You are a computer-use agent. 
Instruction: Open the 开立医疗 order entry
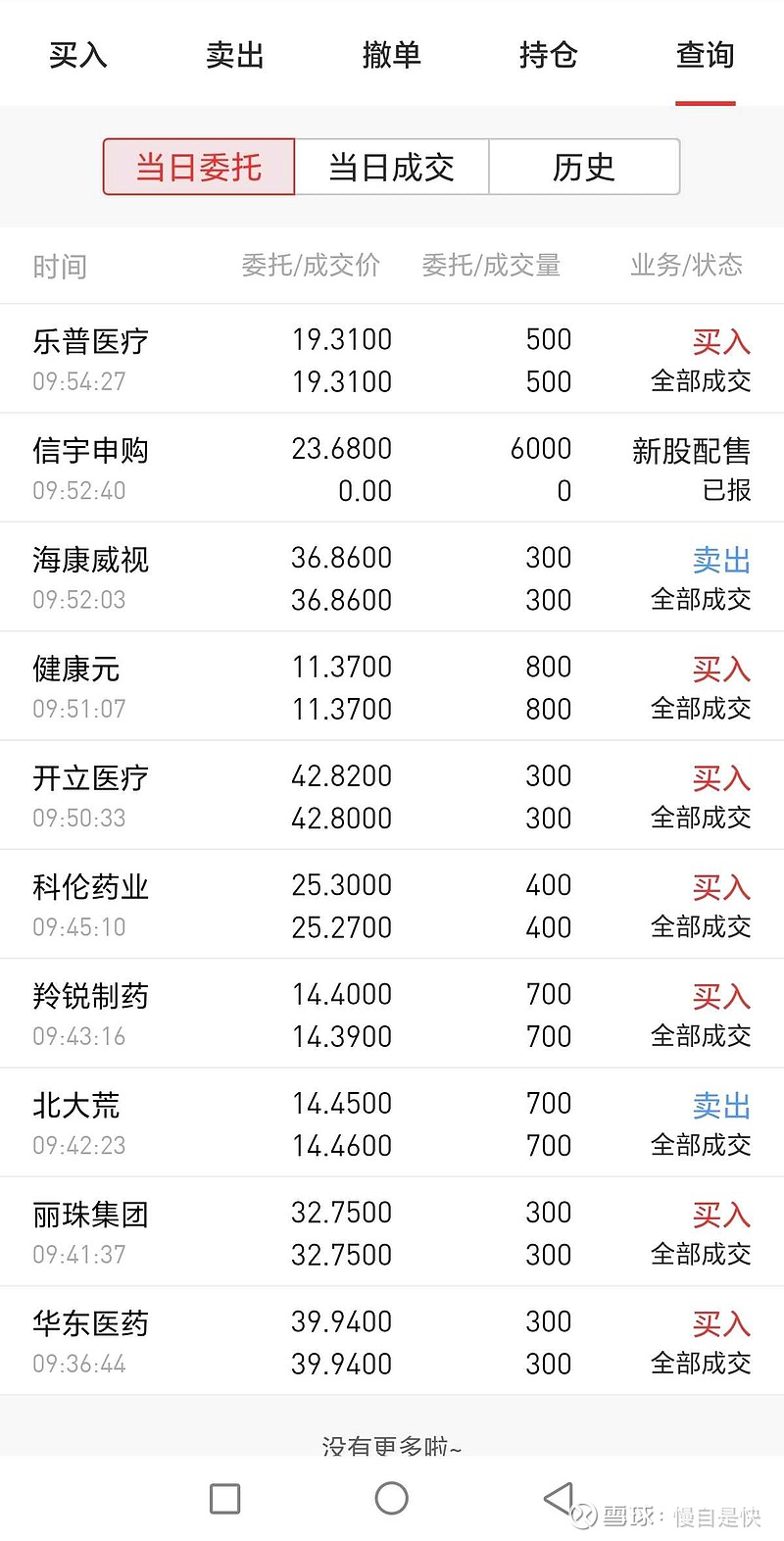392,796
